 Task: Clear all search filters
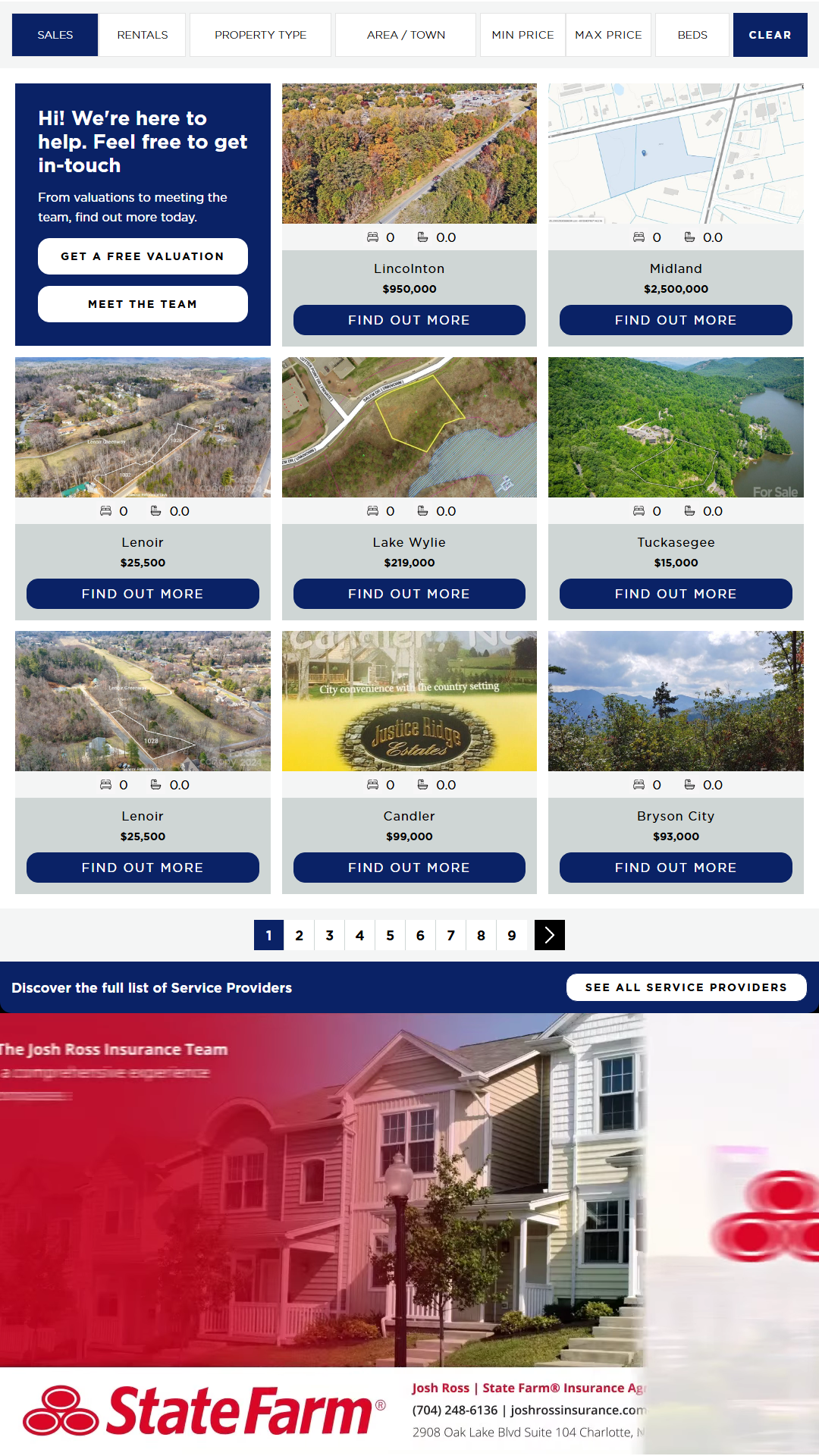click(770, 35)
